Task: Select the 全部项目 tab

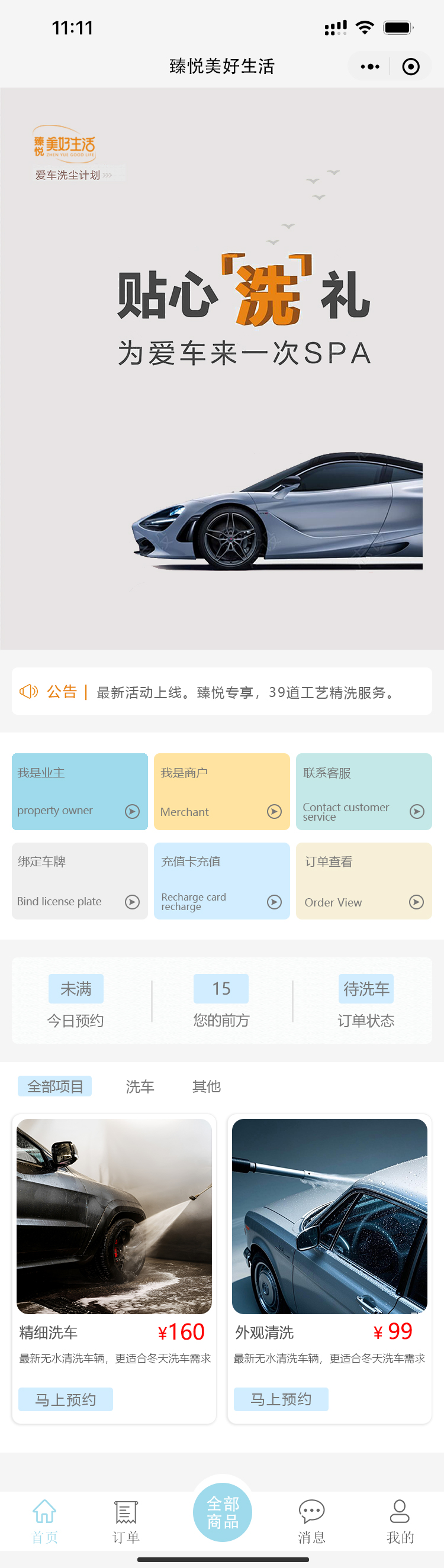Action: pyautogui.click(x=55, y=1086)
